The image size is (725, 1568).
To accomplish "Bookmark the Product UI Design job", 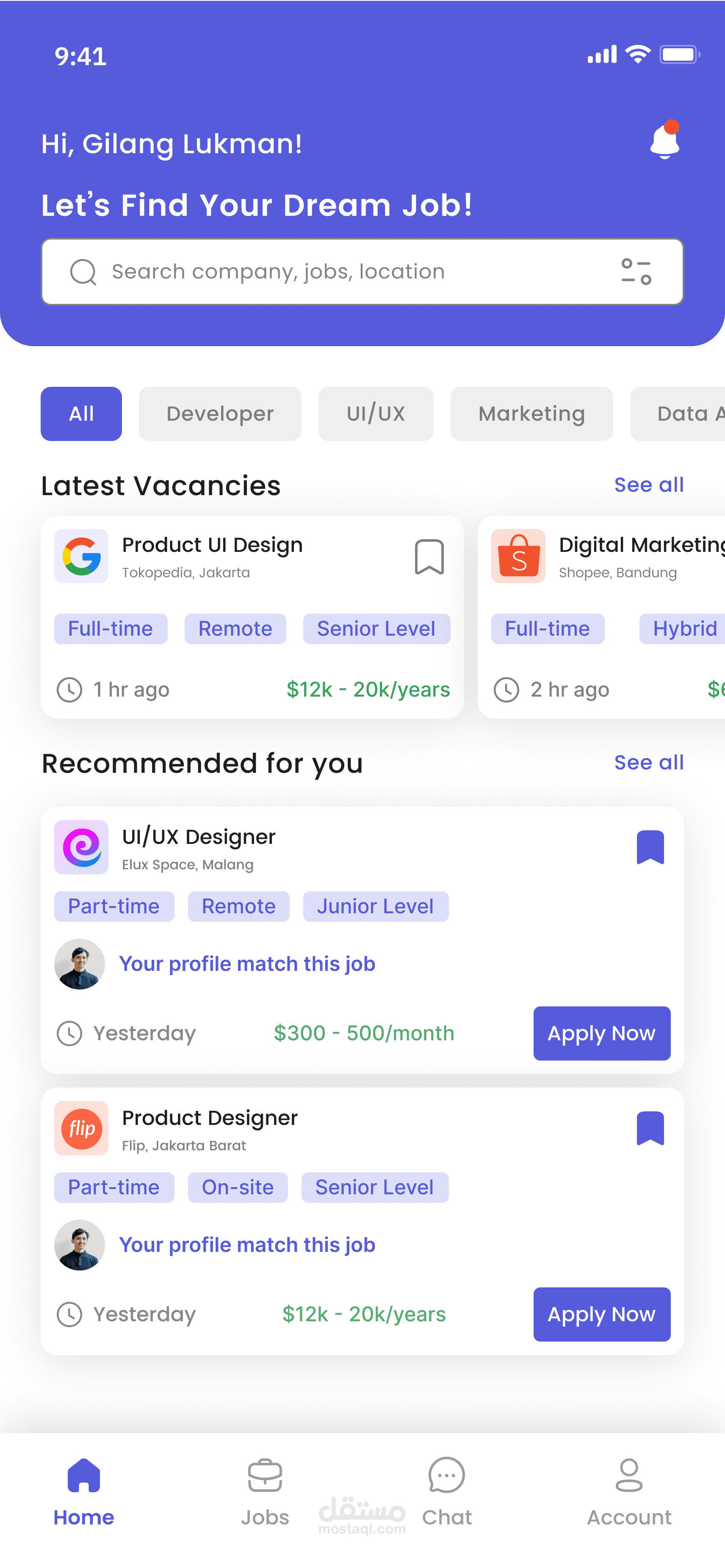I will click(x=429, y=557).
